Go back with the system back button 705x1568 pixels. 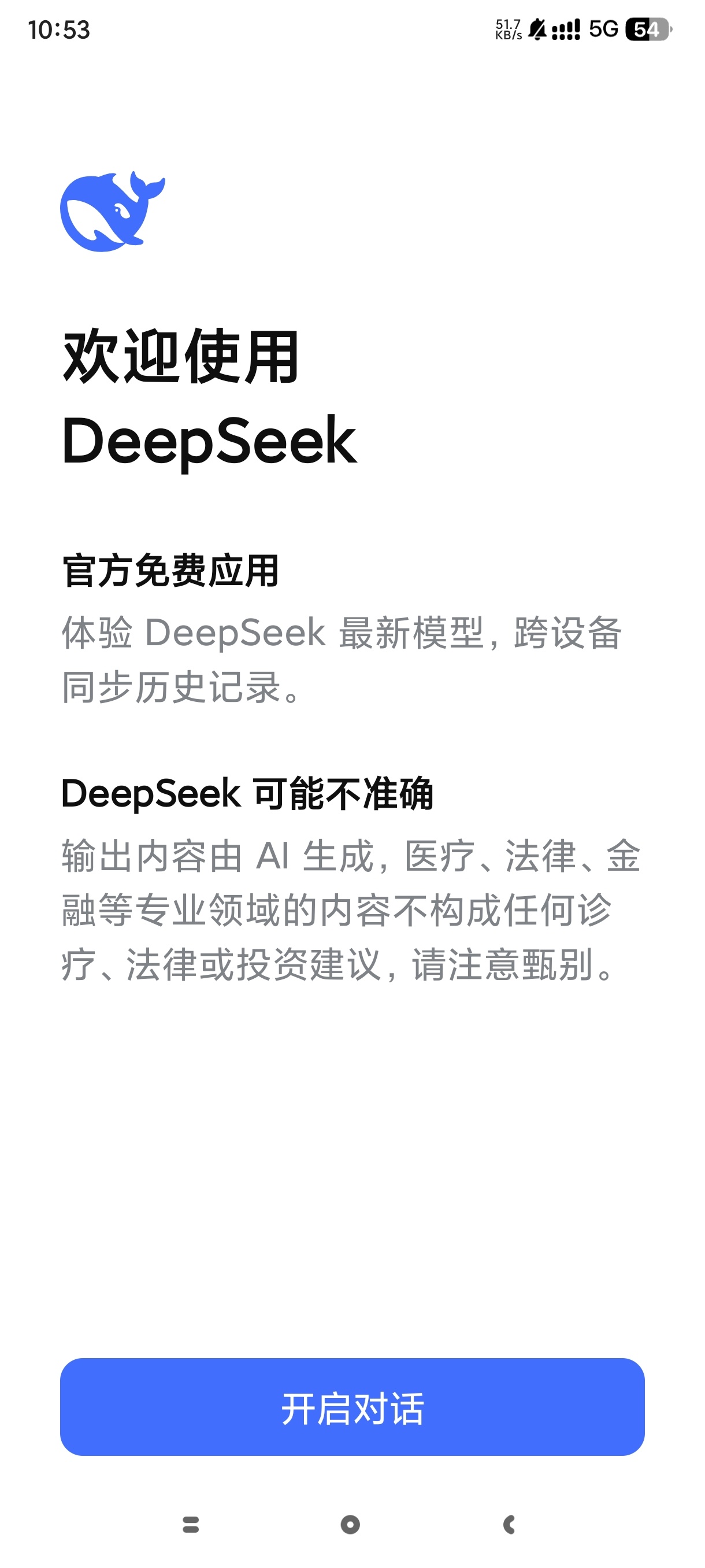tap(510, 1524)
